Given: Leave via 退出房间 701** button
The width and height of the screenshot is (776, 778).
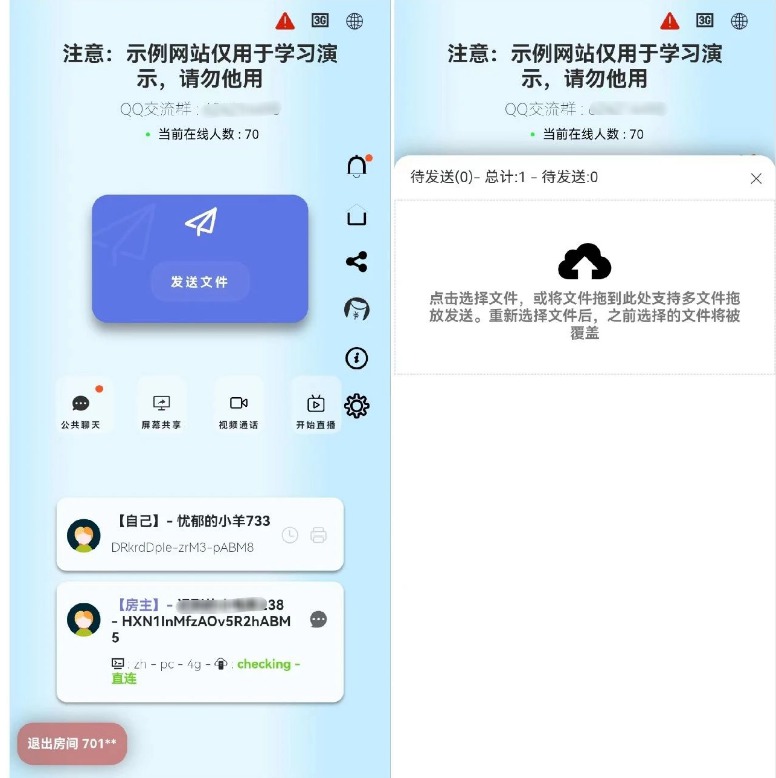Looking at the screenshot, I should pyautogui.click(x=72, y=743).
